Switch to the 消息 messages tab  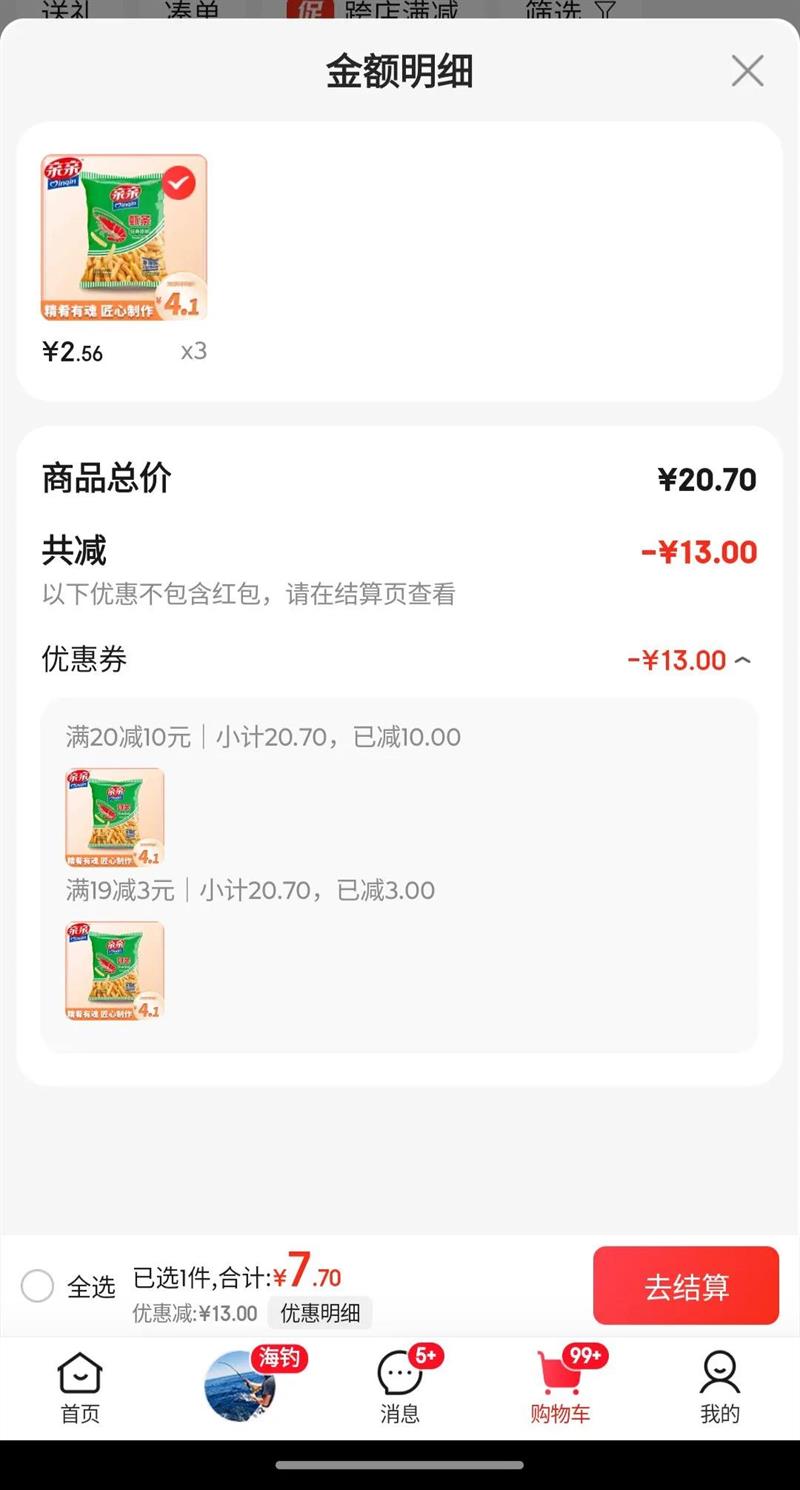click(400, 1386)
